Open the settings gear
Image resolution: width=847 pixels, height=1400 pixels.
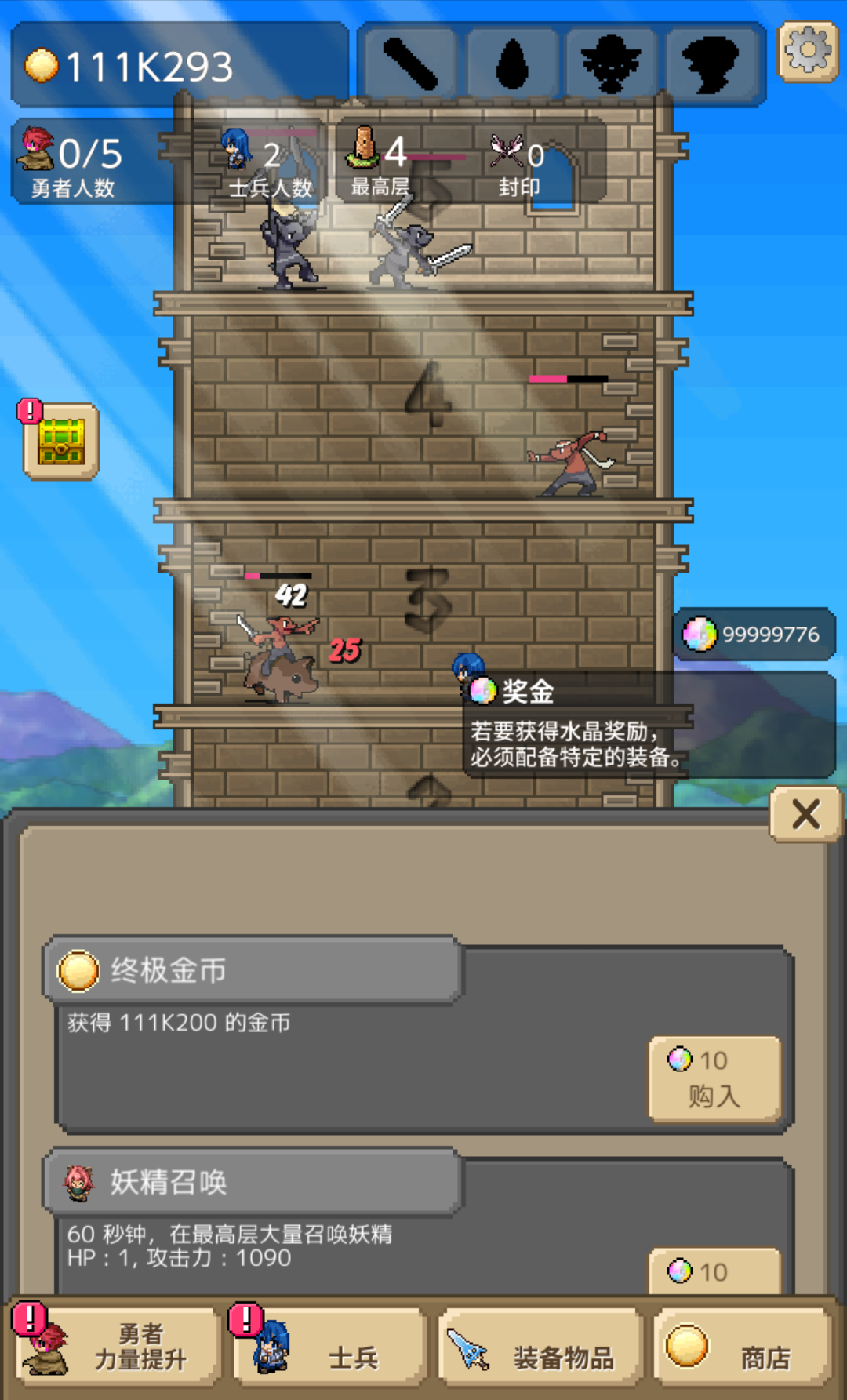pyautogui.click(x=807, y=52)
